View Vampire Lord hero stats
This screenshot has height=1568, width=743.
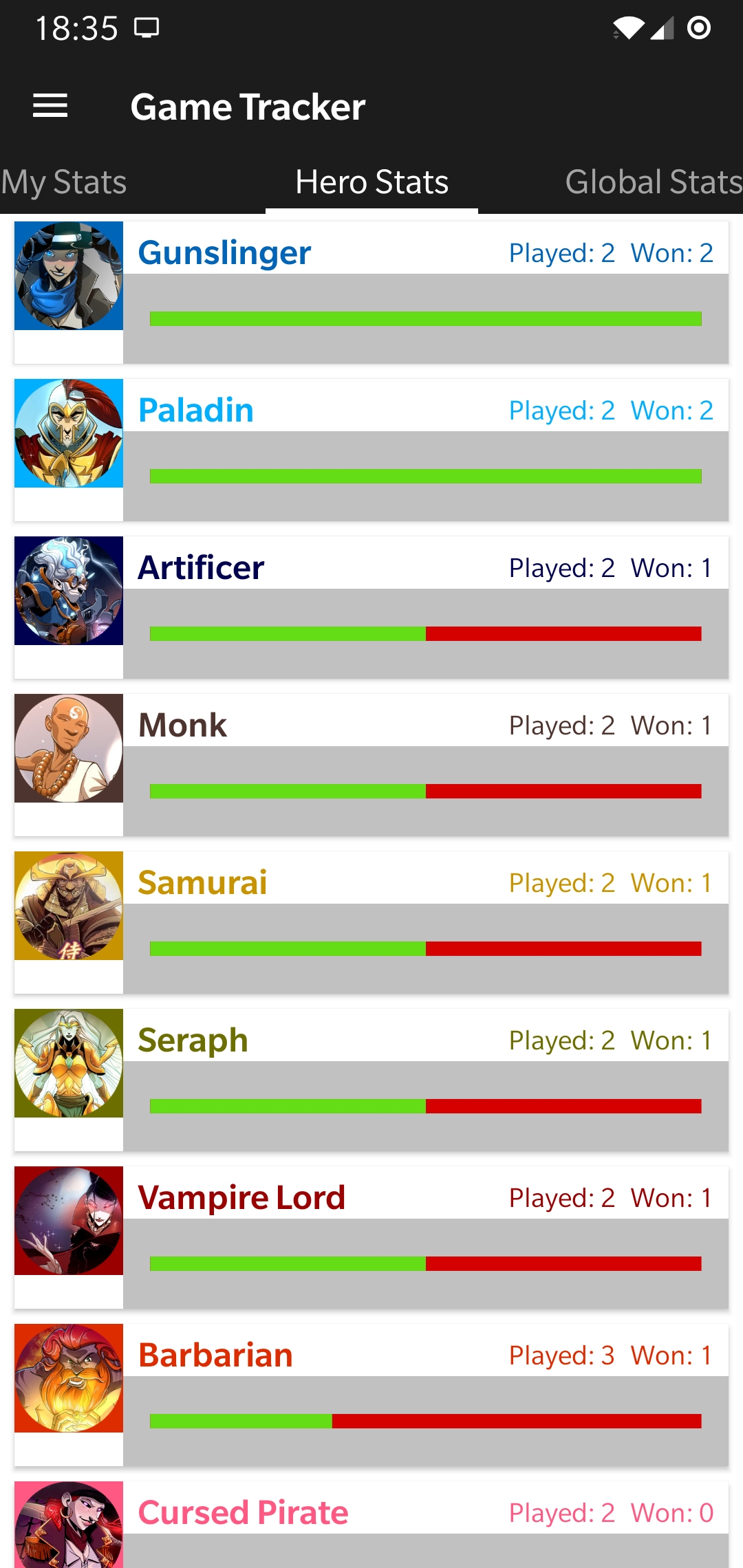[x=371, y=1237]
